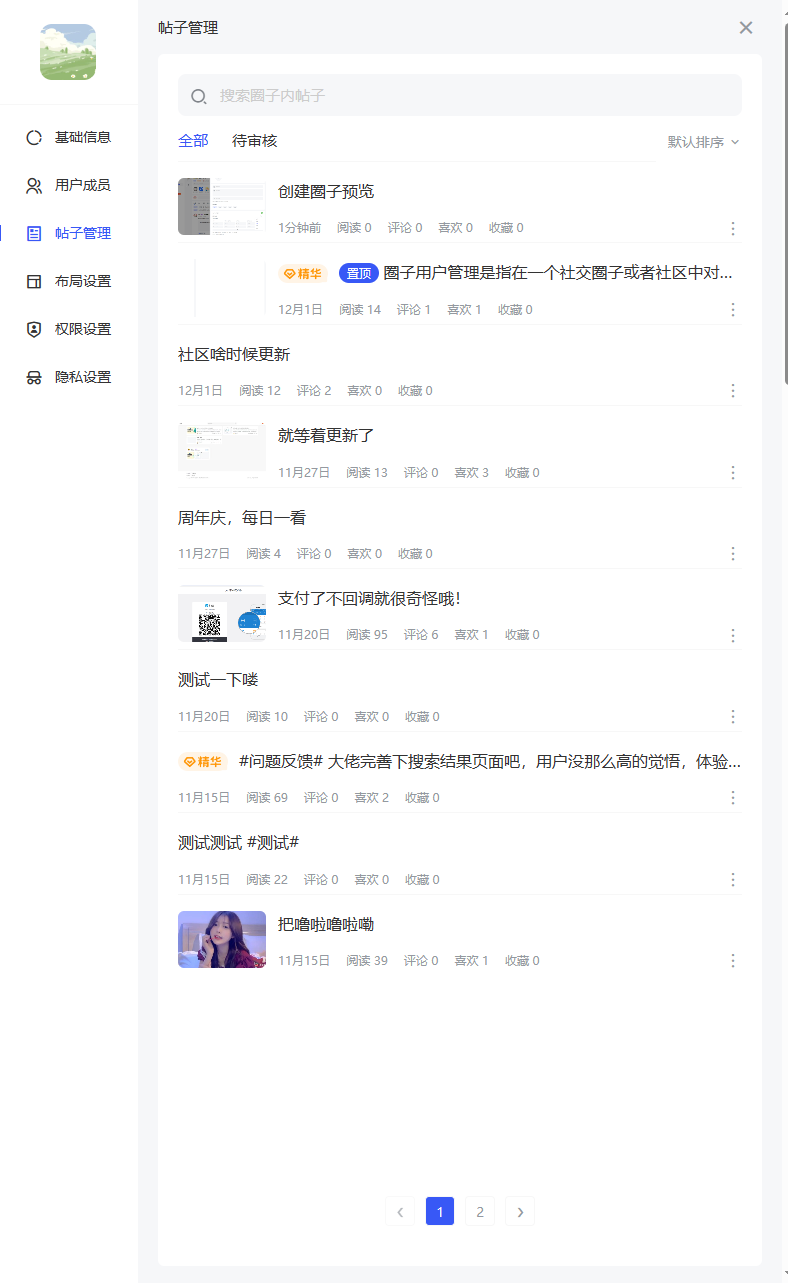This screenshot has width=788, height=1283.
Task: Open the 默认排序 sort dropdown
Action: tap(704, 142)
